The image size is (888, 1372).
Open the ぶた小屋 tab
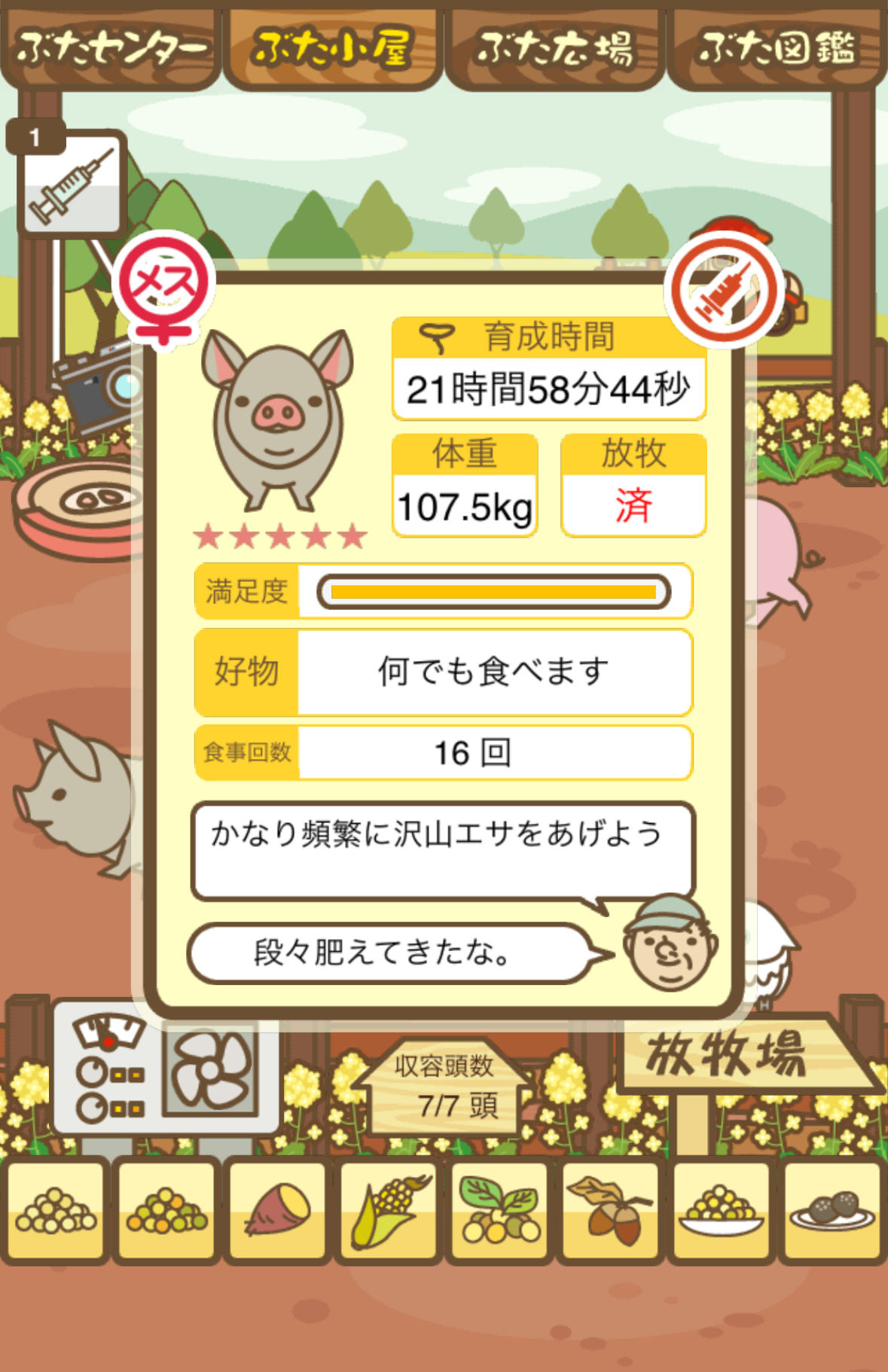tap(332, 49)
